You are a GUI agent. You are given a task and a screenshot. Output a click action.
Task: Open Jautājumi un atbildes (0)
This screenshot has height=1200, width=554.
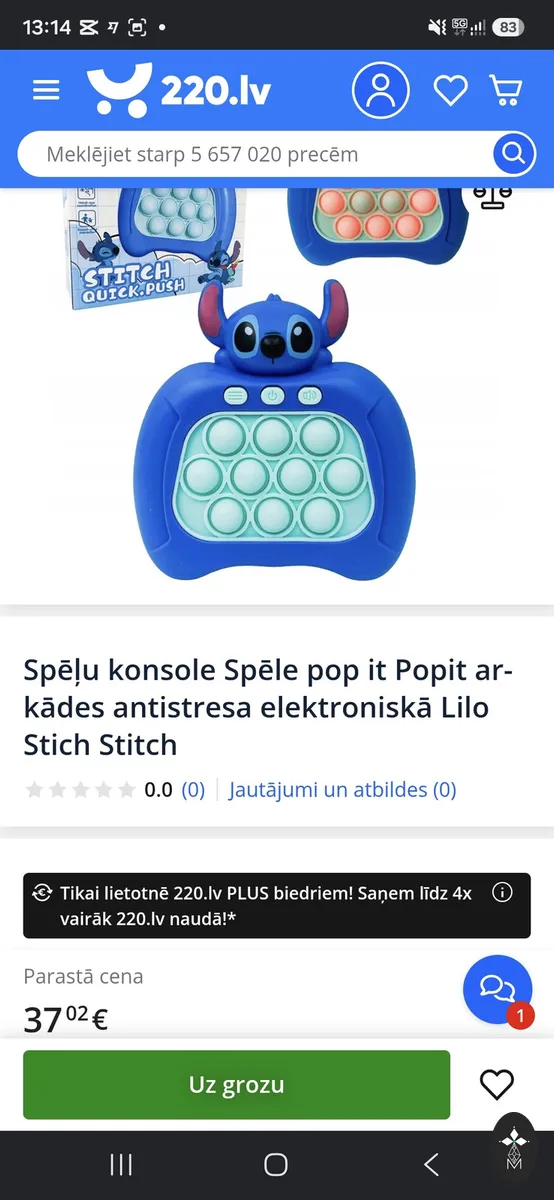tap(342, 790)
